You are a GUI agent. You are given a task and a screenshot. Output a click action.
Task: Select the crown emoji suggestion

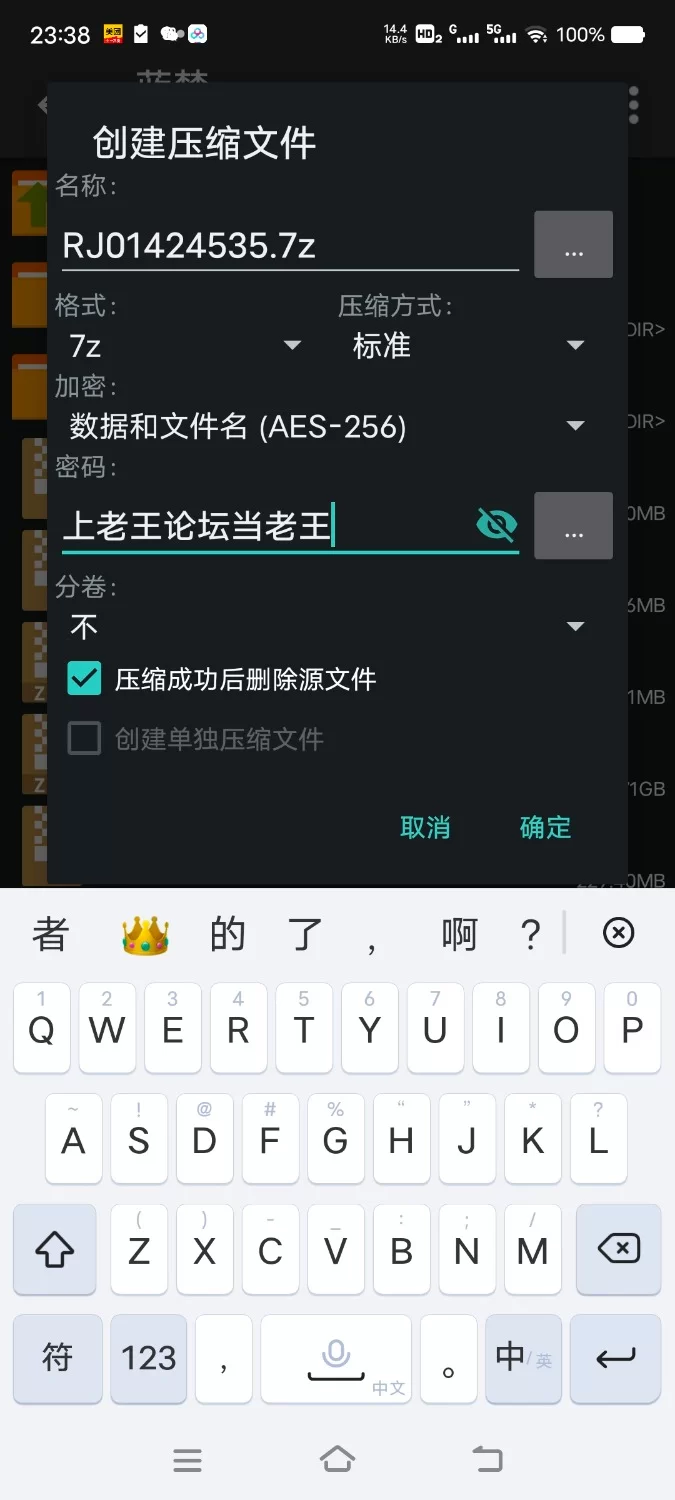[145, 936]
